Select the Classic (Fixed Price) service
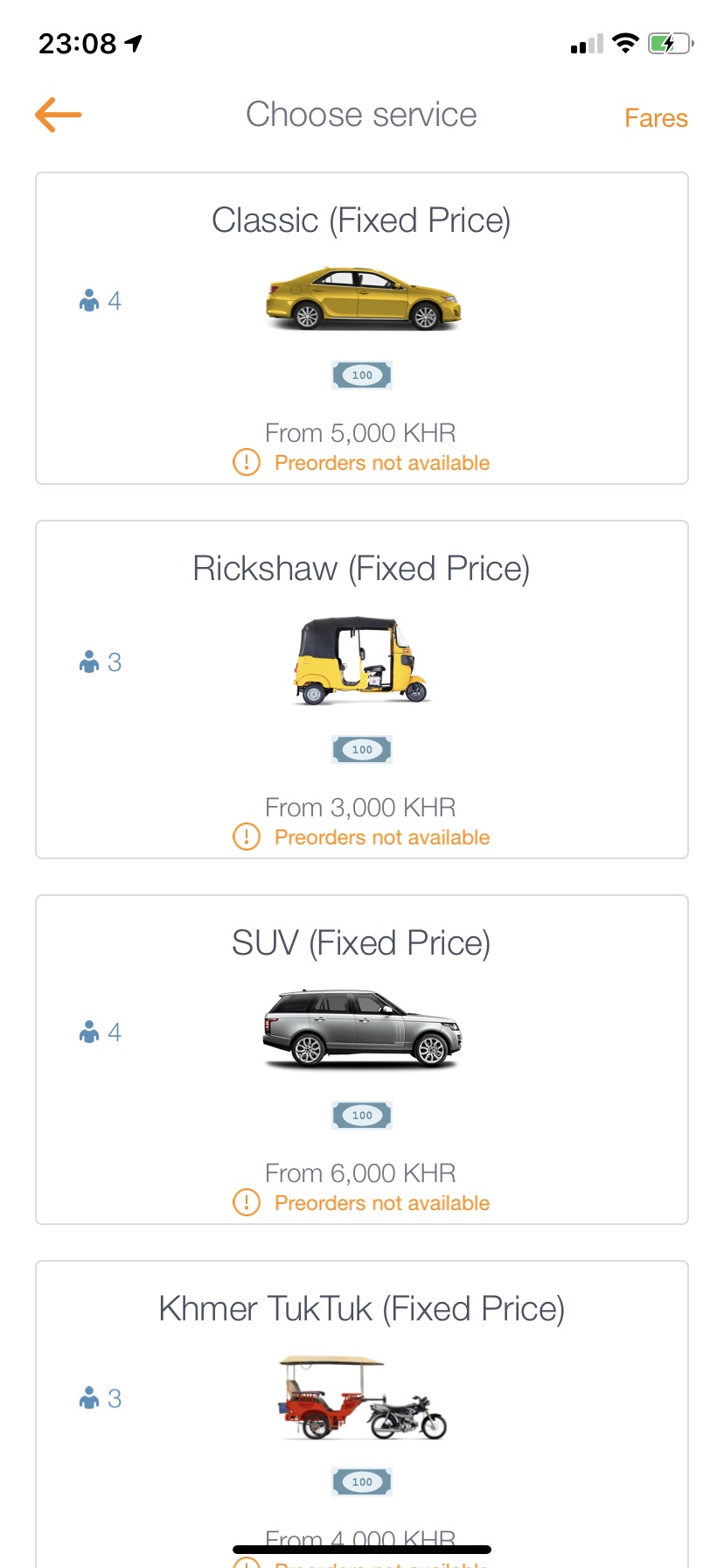This screenshot has height=1568, width=724. click(362, 328)
